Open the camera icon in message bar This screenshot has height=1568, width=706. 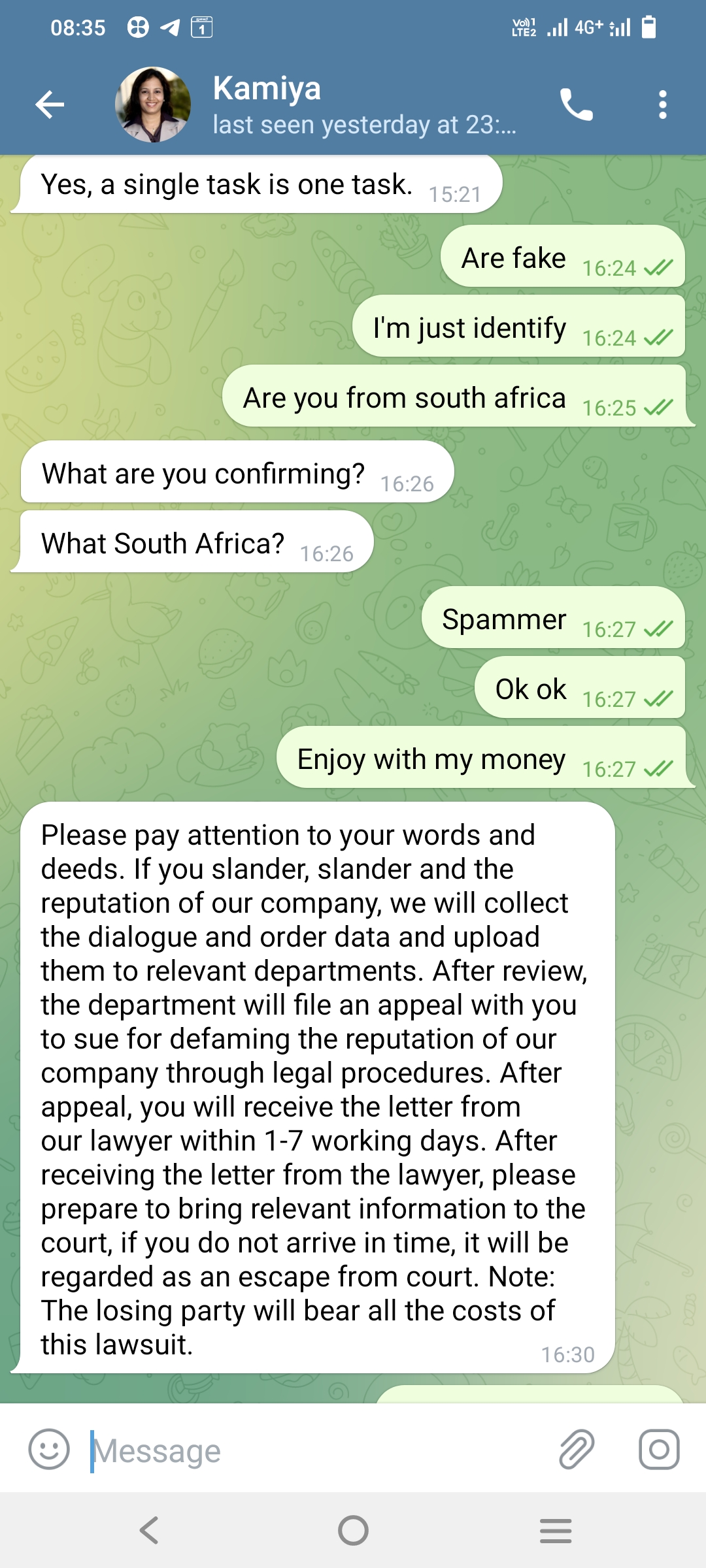(658, 1449)
